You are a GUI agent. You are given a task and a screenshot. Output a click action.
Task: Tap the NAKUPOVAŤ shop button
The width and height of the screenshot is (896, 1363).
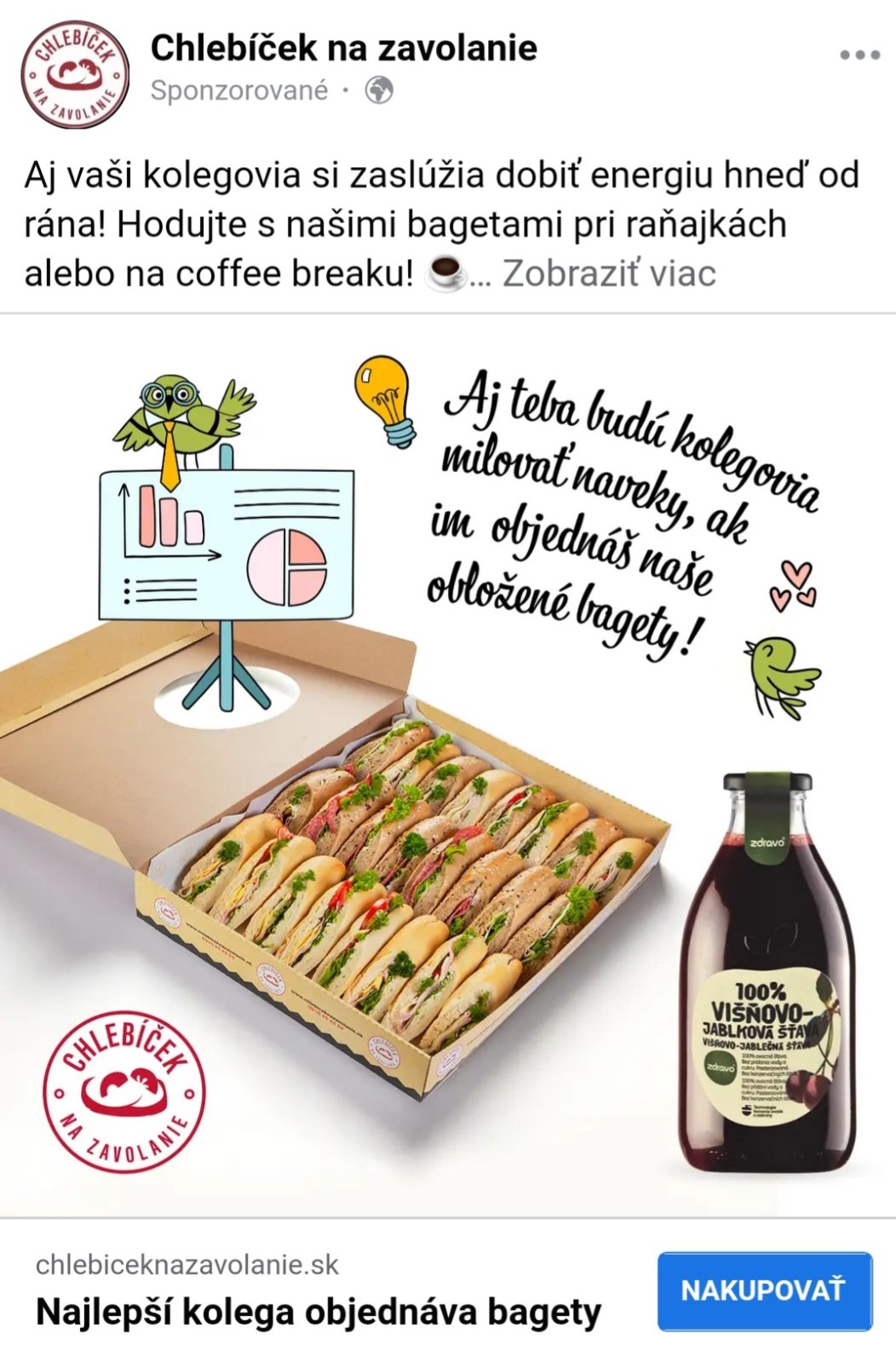click(764, 1290)
